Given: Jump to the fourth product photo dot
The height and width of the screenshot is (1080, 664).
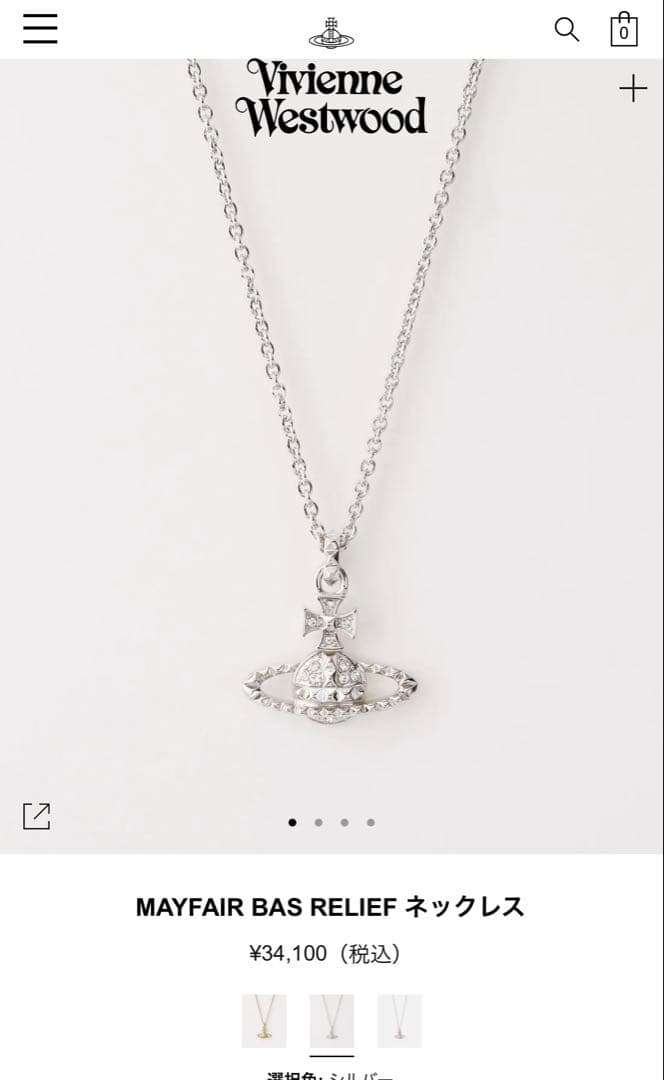Looking at the screenshot, I should coord(371,823).
